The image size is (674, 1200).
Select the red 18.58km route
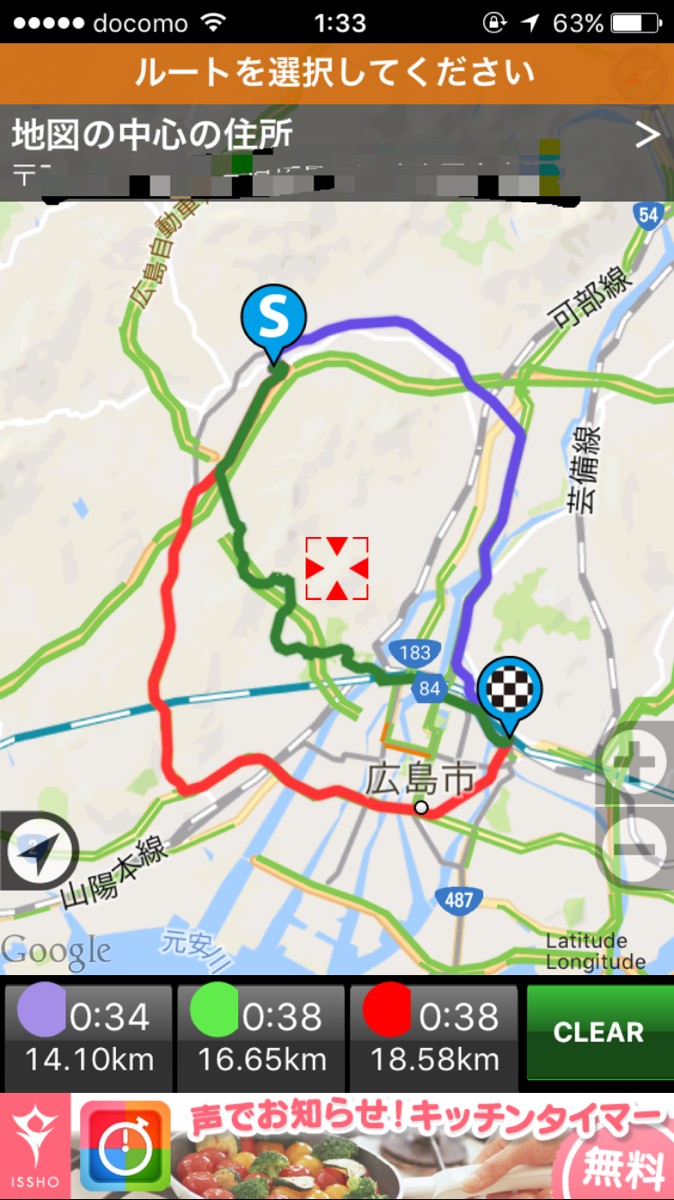[x=434, y=1037]
